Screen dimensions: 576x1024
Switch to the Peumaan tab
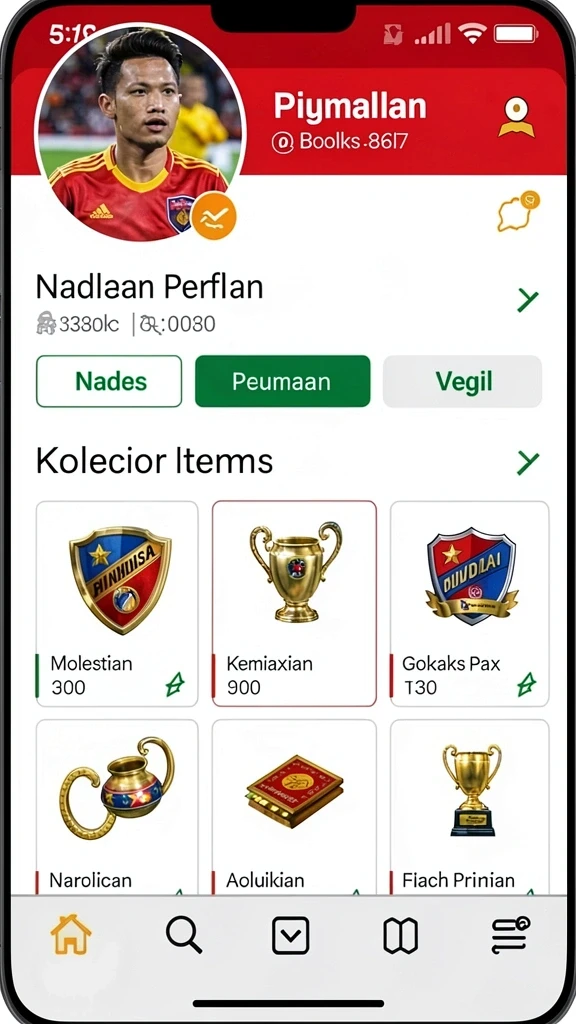(x=282, y=381)
